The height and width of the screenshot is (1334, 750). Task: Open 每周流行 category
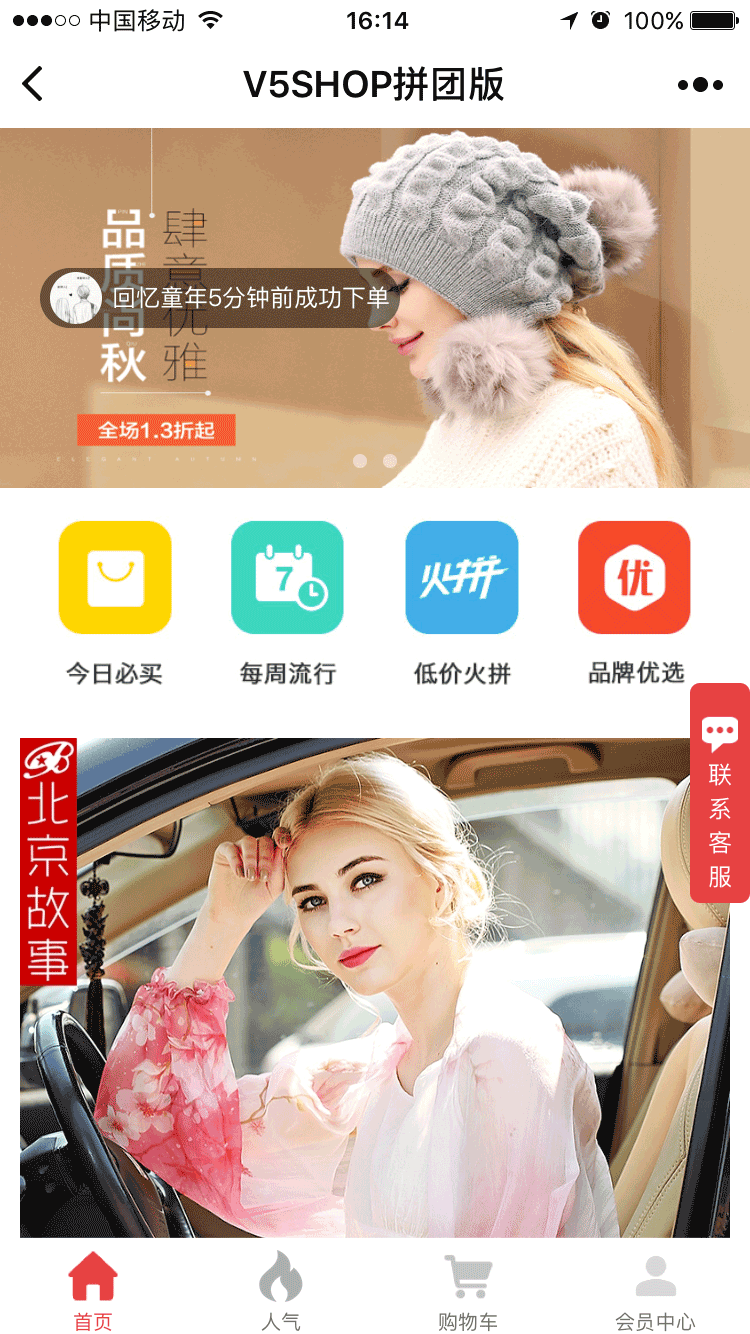(288, 578)
